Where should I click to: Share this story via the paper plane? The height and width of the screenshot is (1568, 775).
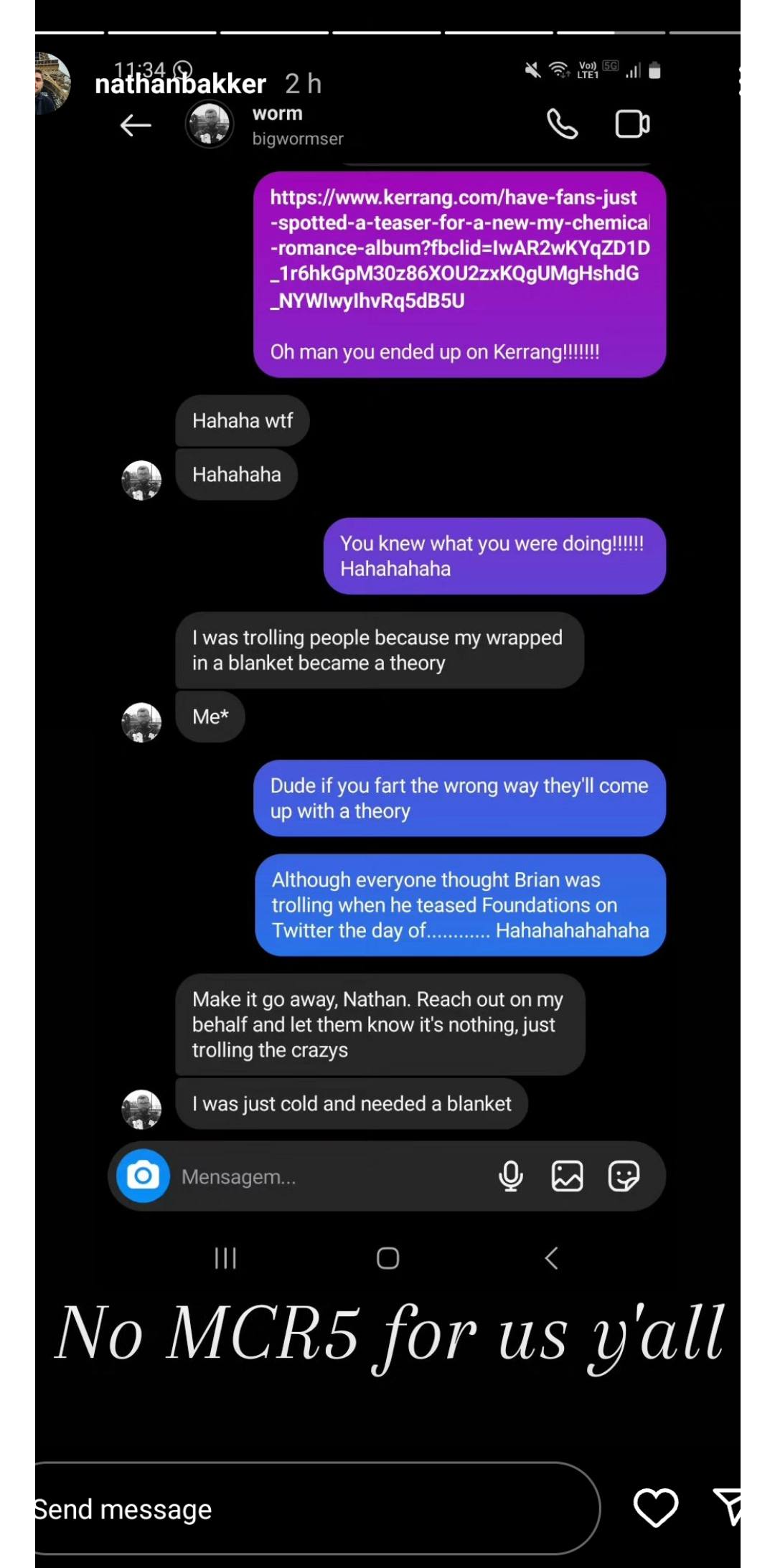coord(727,1506)
